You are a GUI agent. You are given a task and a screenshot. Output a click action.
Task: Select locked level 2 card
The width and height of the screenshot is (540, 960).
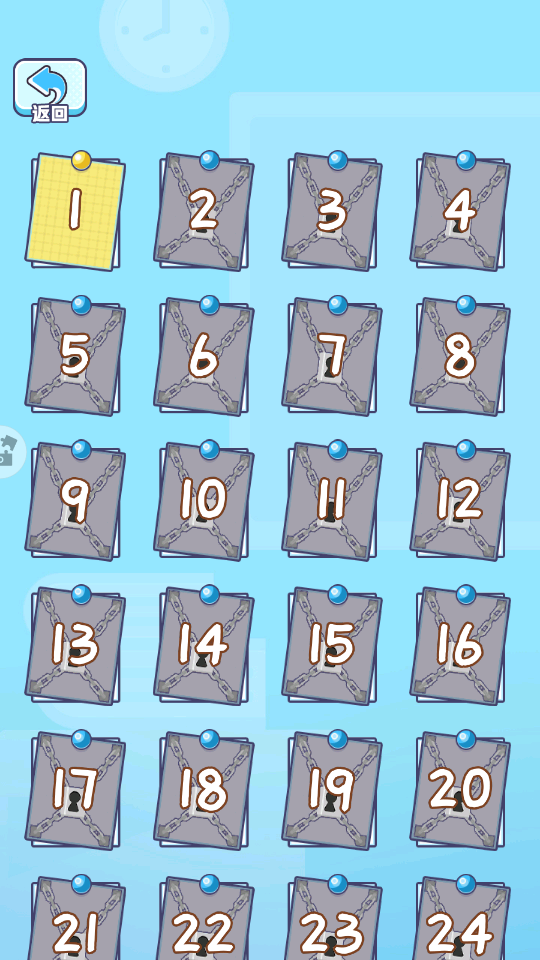coord(204,211)
